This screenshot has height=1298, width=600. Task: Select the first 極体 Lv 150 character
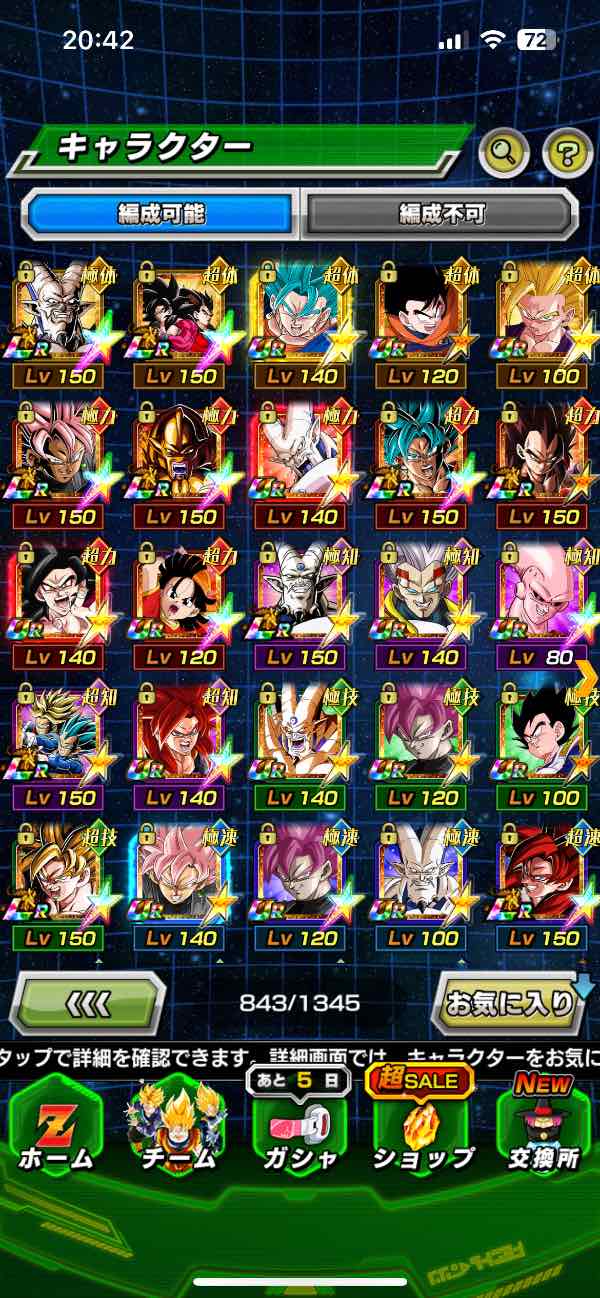click(57, 322)
